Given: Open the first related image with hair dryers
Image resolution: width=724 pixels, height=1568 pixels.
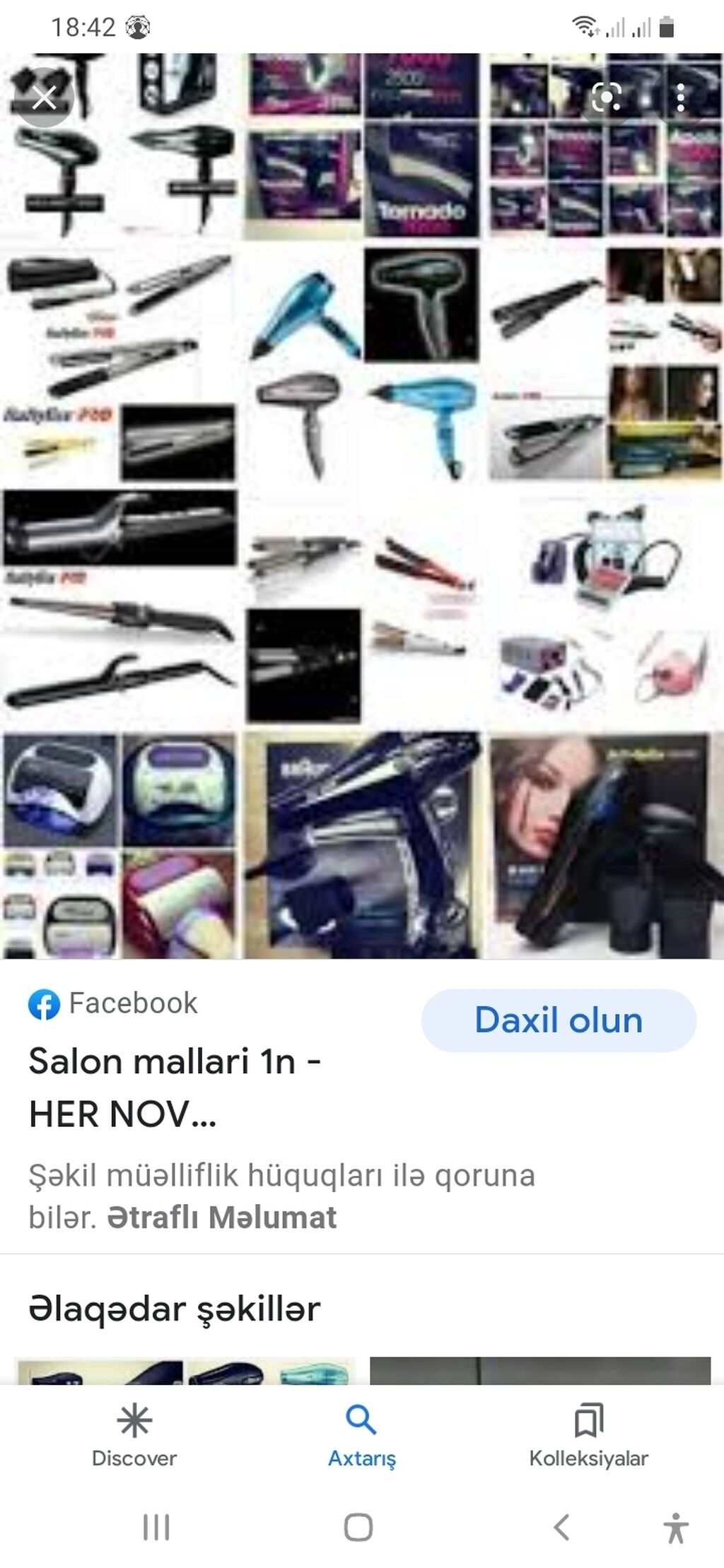Looking at the screenshot, I should pos(185,1371).
